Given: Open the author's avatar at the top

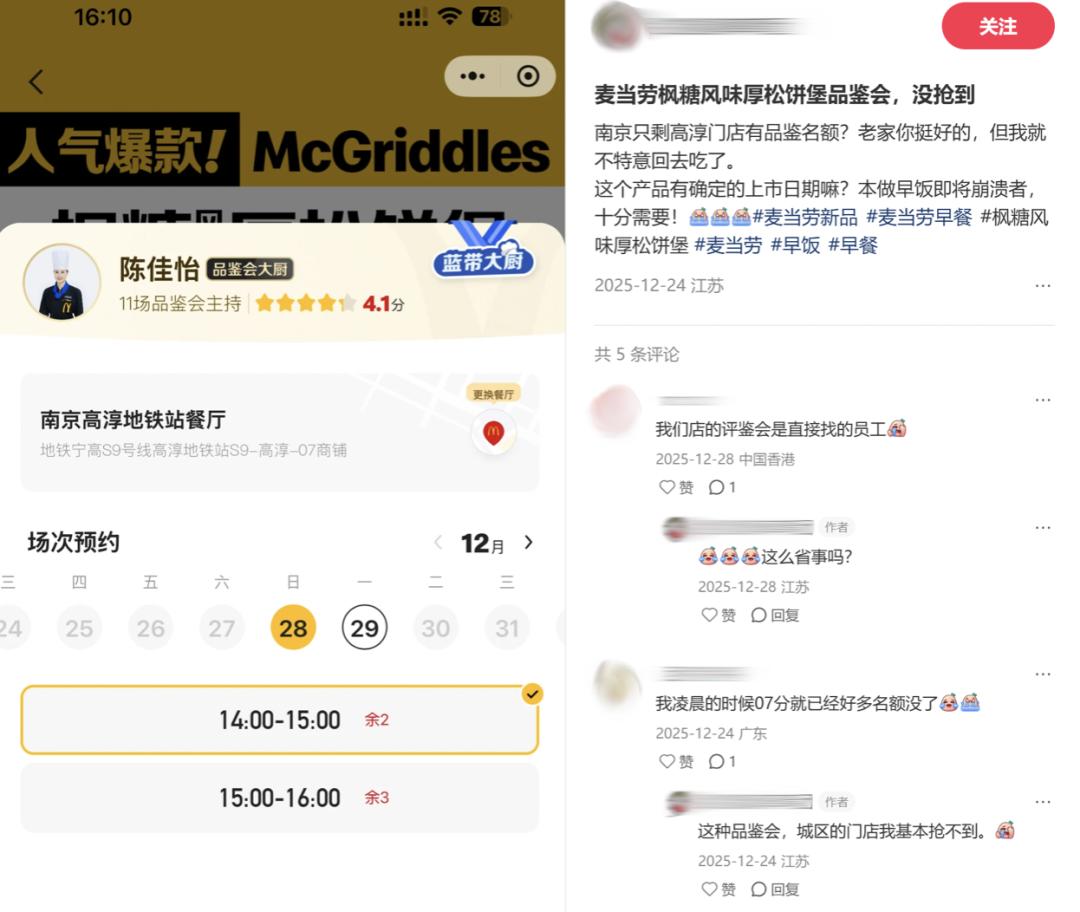Looking at the screenshot, I should tap(616, 26).
